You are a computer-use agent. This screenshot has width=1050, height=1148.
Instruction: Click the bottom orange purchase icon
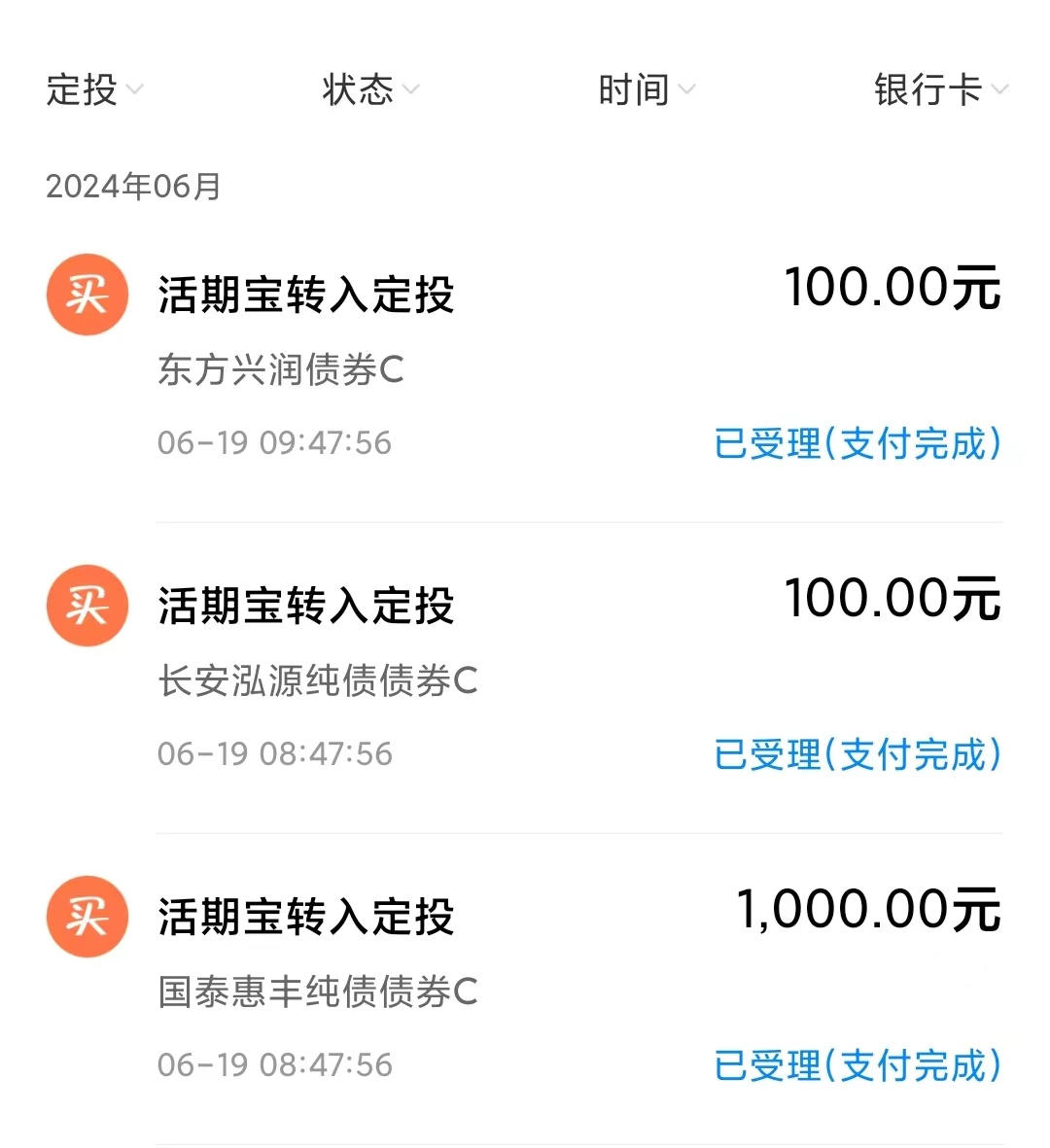tap(87, 916)
